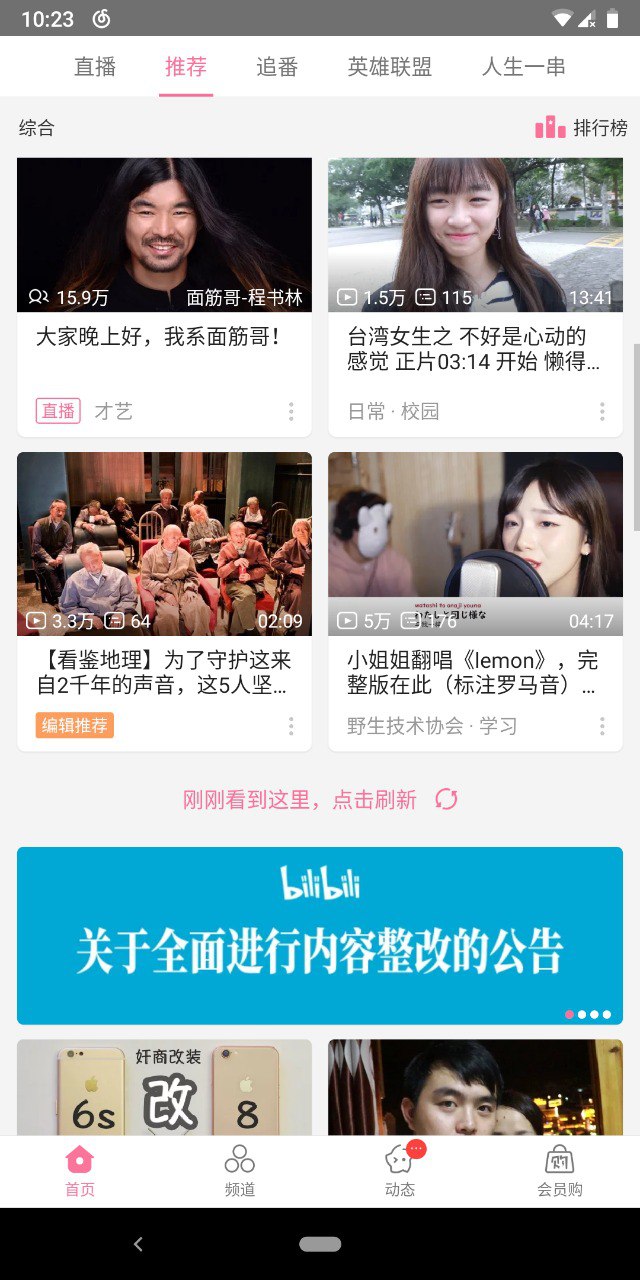Switch to the 会员购 tab

coord(560,1171)
